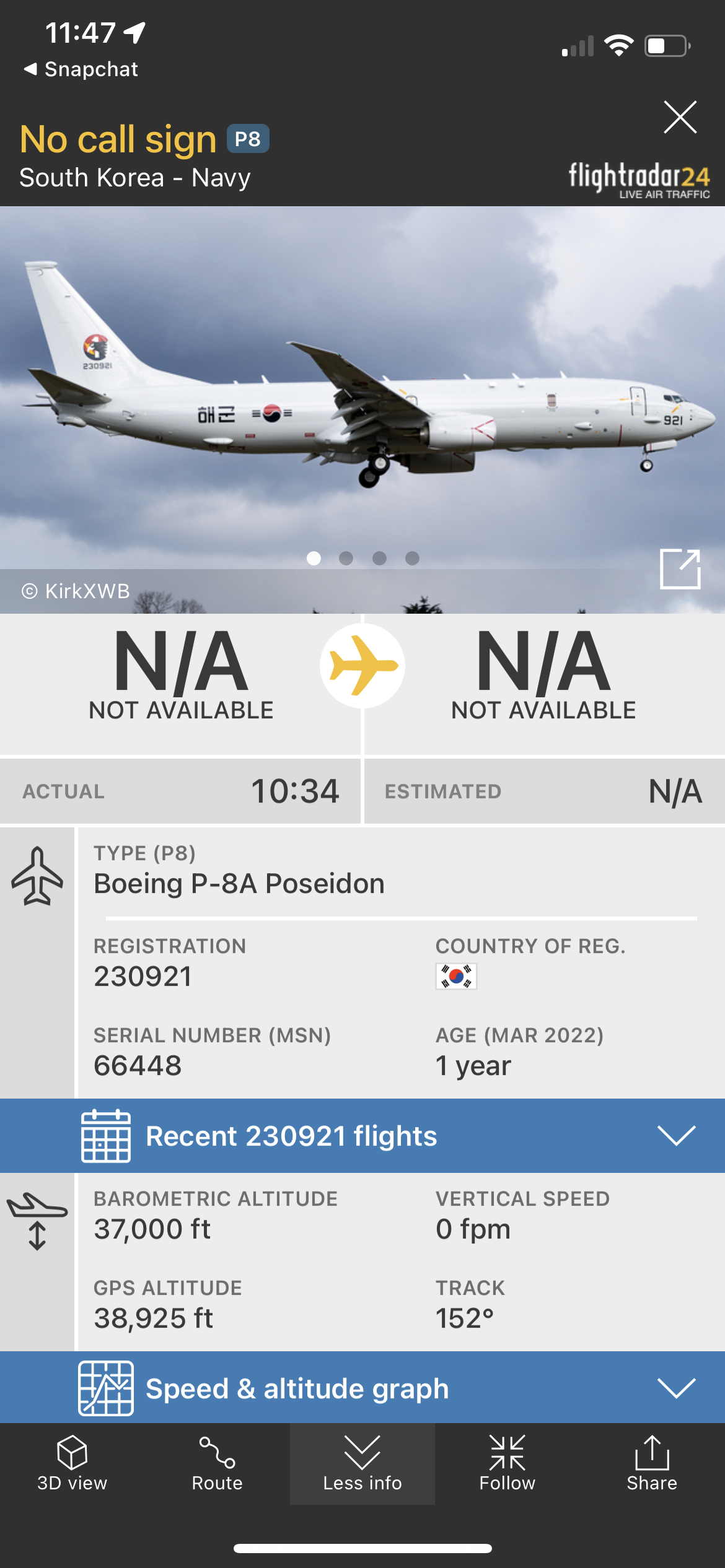Show the flight Route
Image resolution: width=725 pixels, height=1568 pixels.
(x=217, y=1463)
